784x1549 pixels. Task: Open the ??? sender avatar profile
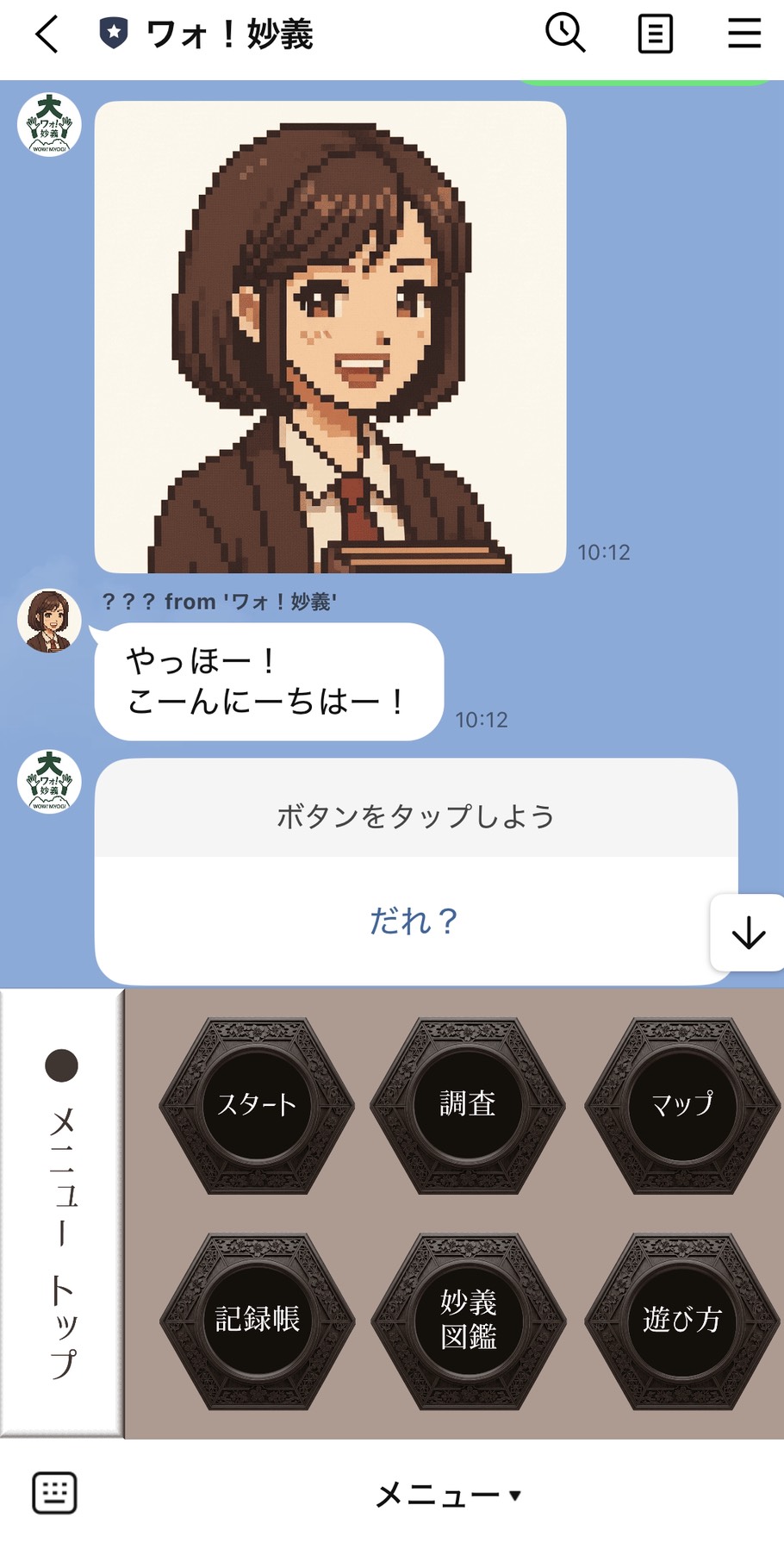click(x=49, y=621)
